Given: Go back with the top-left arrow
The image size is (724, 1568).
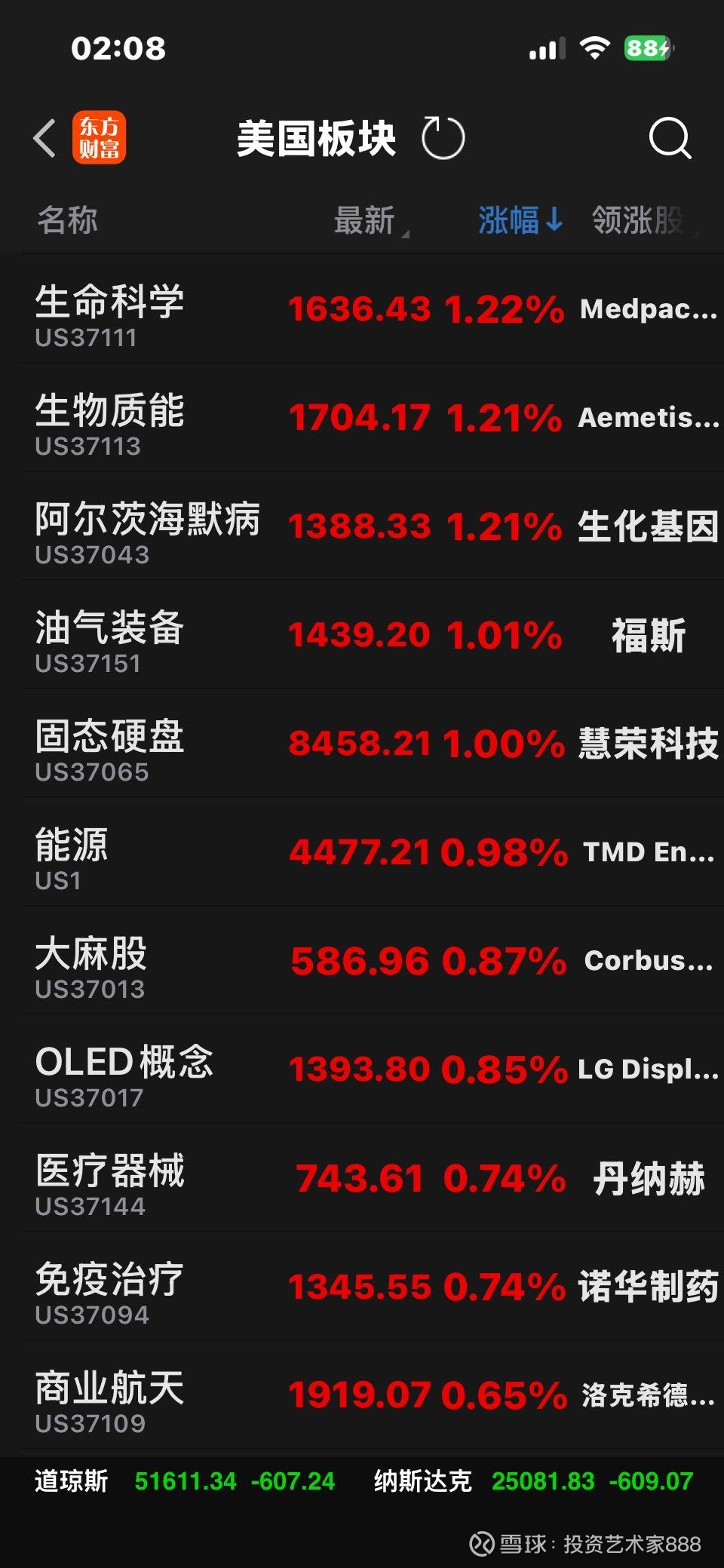Looking at the screenshot, I should point(45,139).
